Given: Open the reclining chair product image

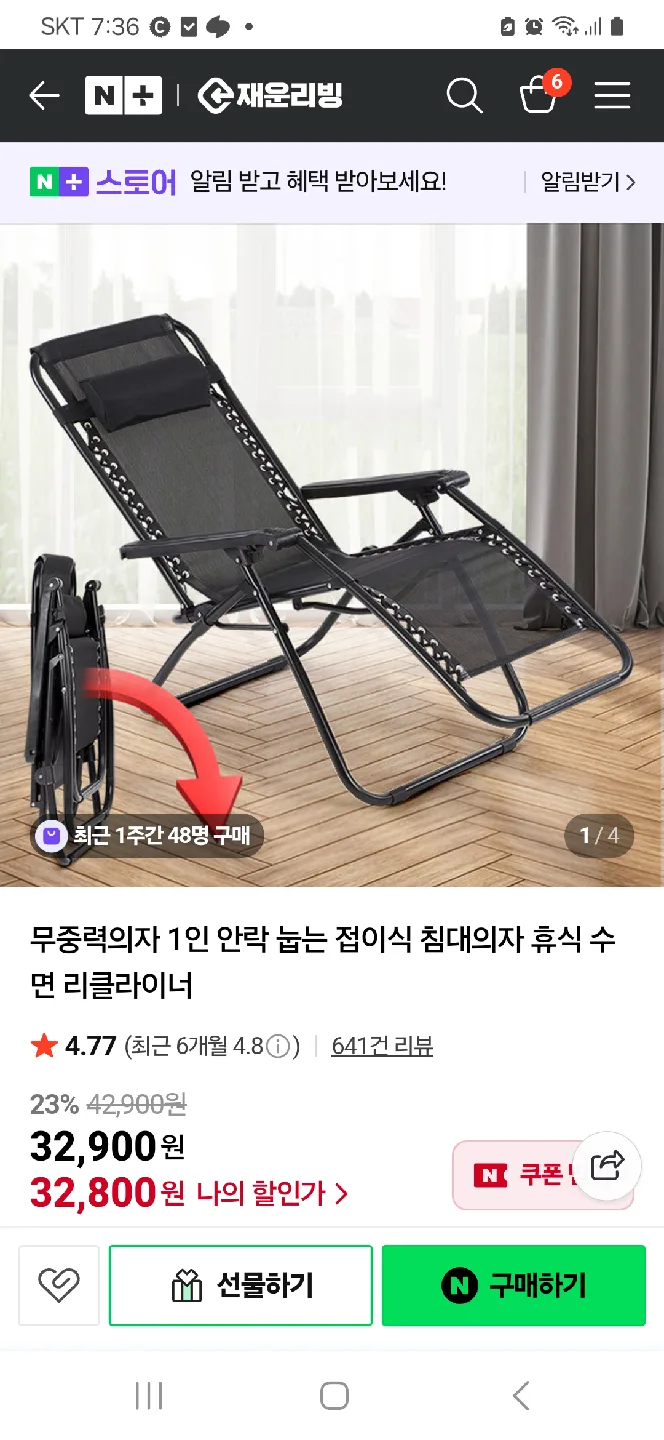Looking at the screenshot, I should click(332, 555).
